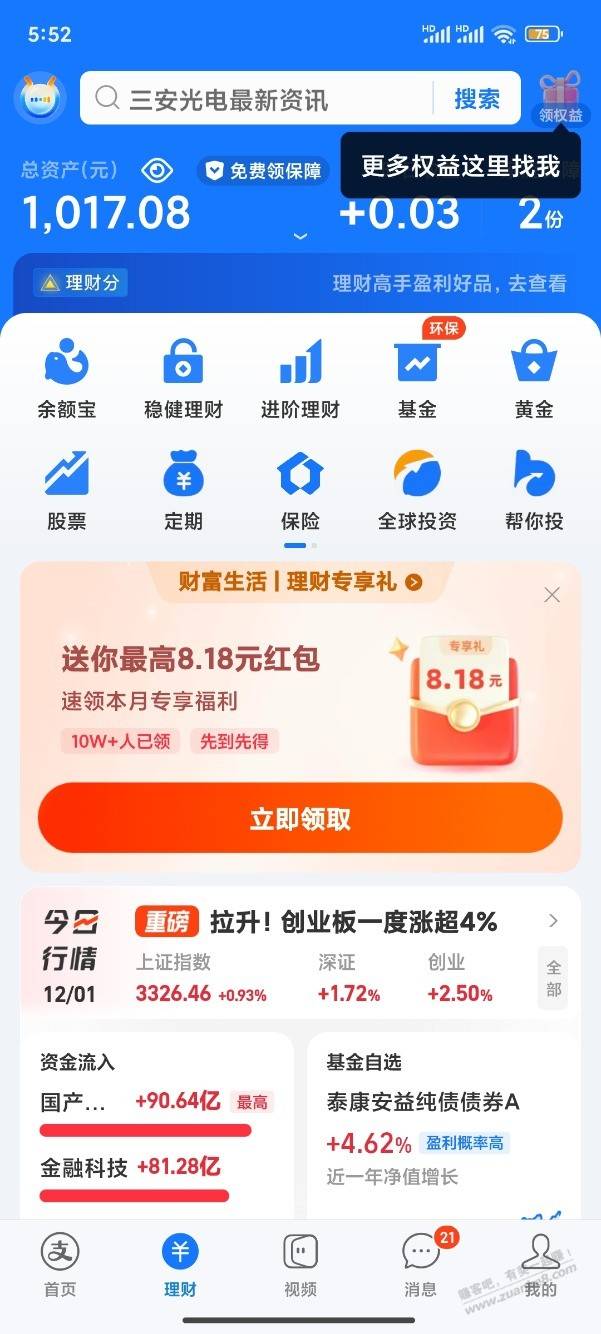601x1334 pixels.
Task: Tap the 搜索 button in the search bar
Action: coord(477,99)
